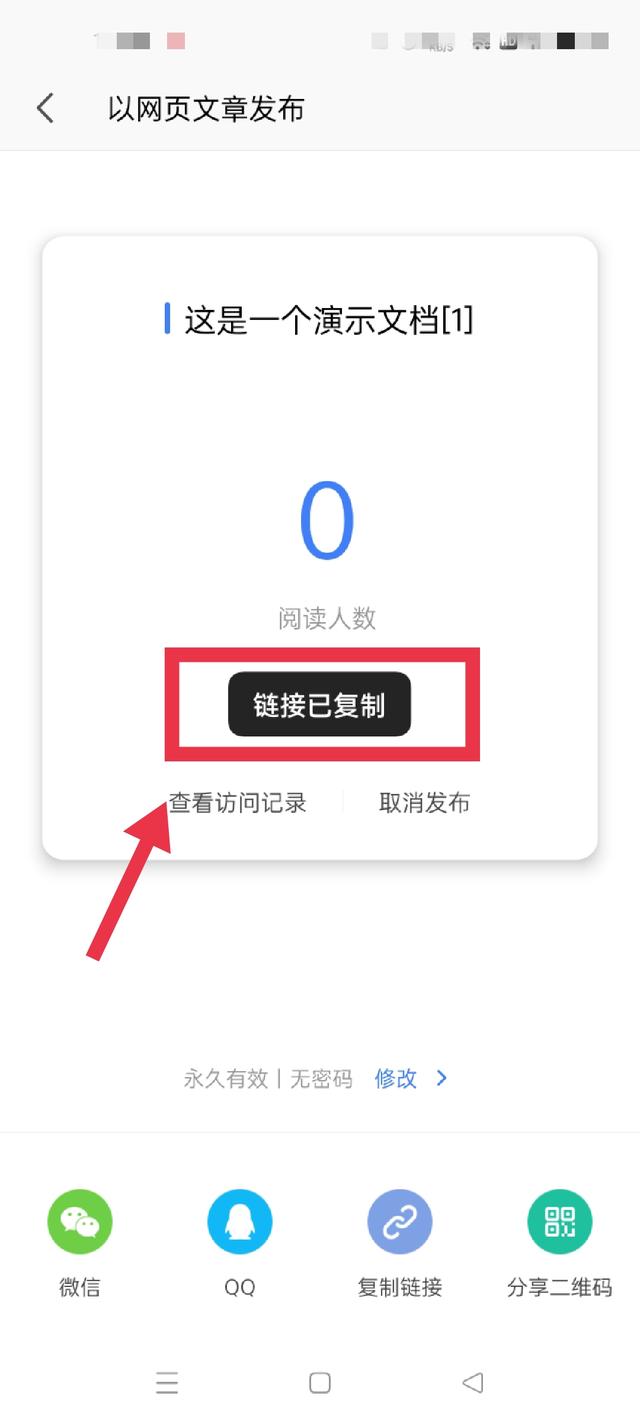This screenshot has width=640, height=1422.
Task: Share the article to QQ
Action: (x=240, y=1222)
